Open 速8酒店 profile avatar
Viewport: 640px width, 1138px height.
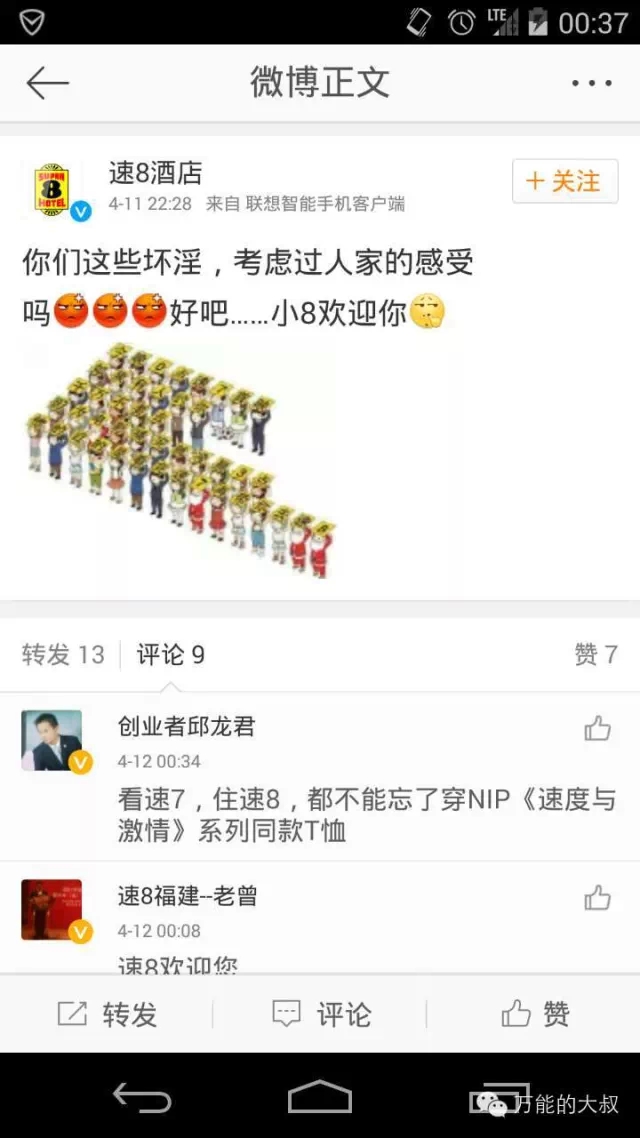pyautogui.click(x=53, y=192)
